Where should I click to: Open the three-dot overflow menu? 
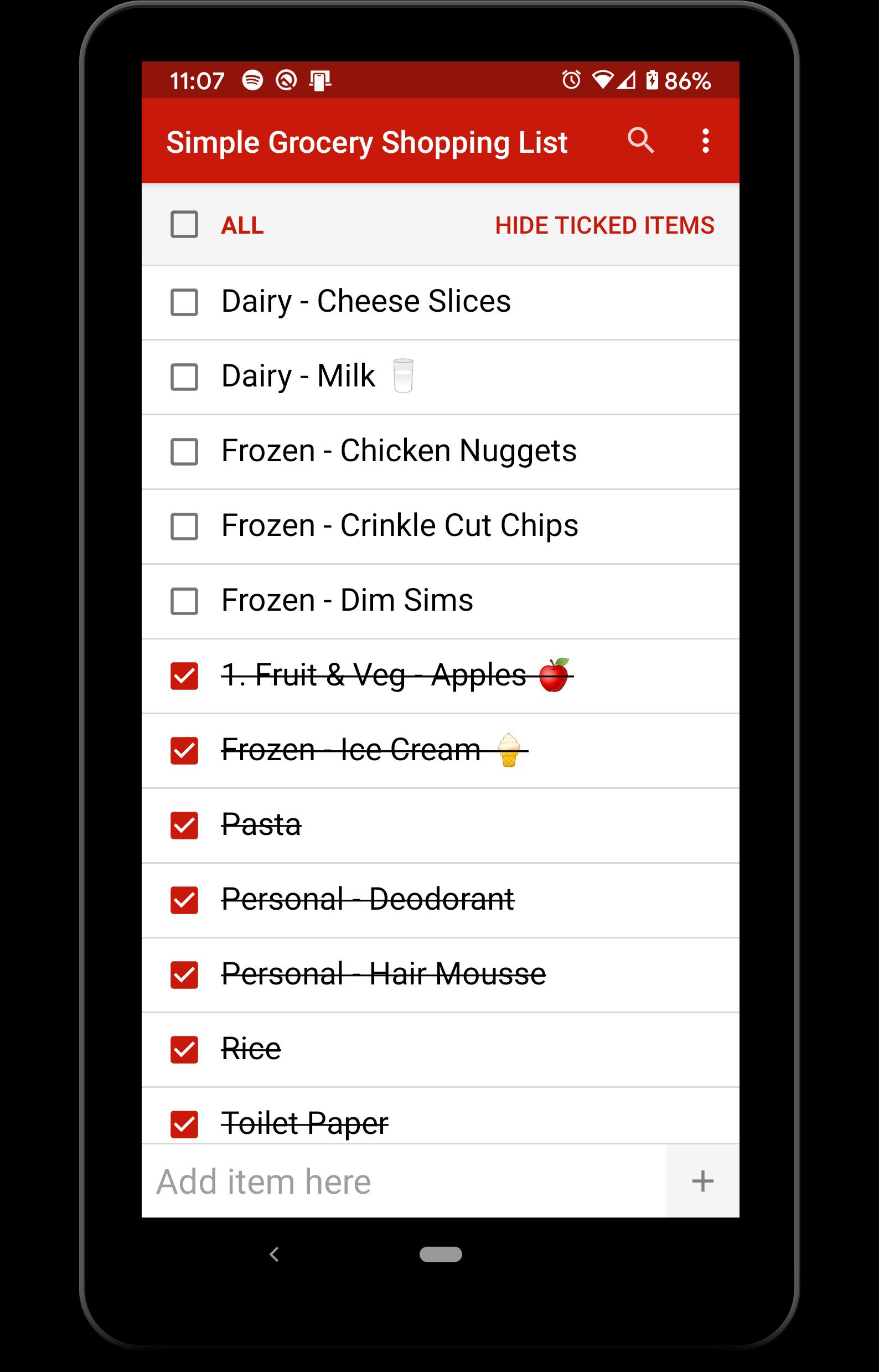point(706,141)
